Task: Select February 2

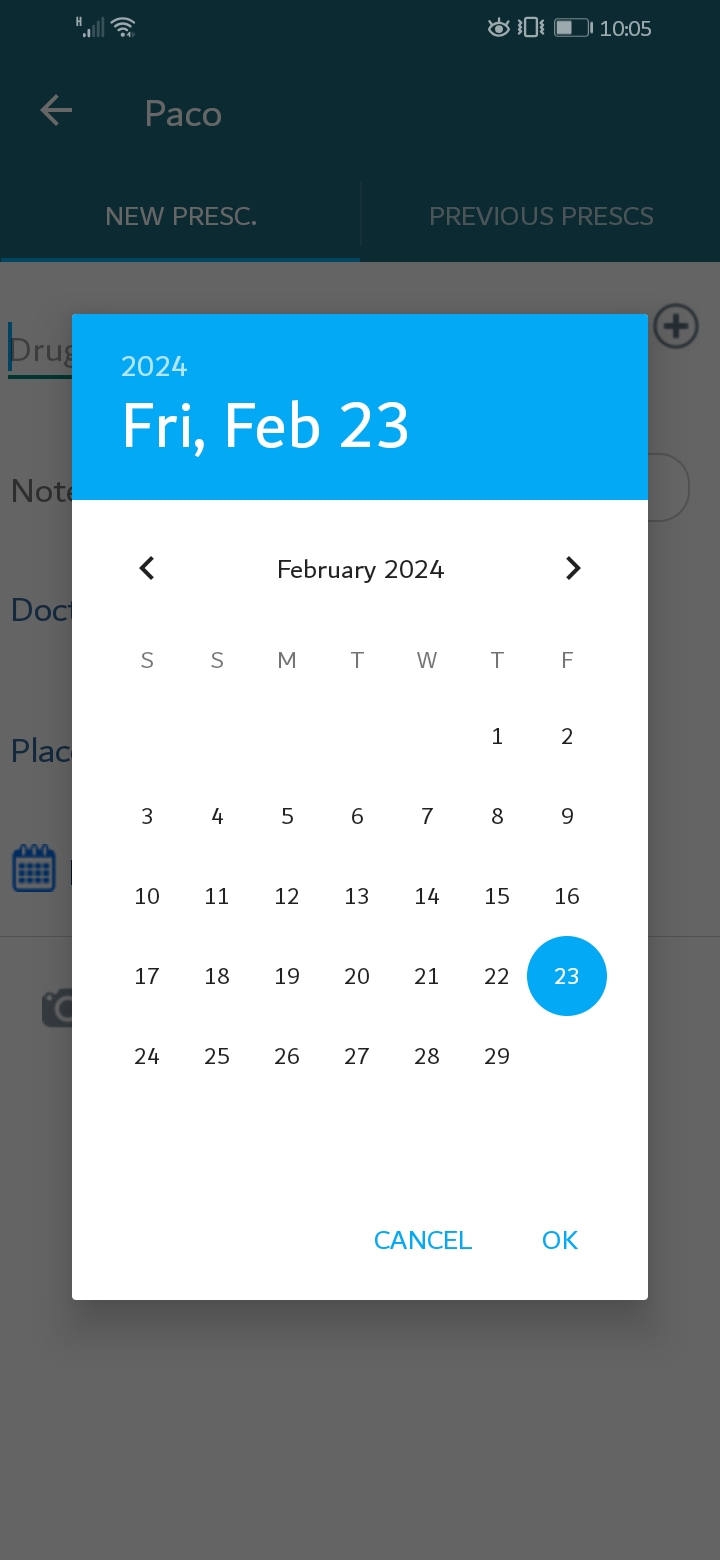Action: pyautogui.click(x=567, y=737)
